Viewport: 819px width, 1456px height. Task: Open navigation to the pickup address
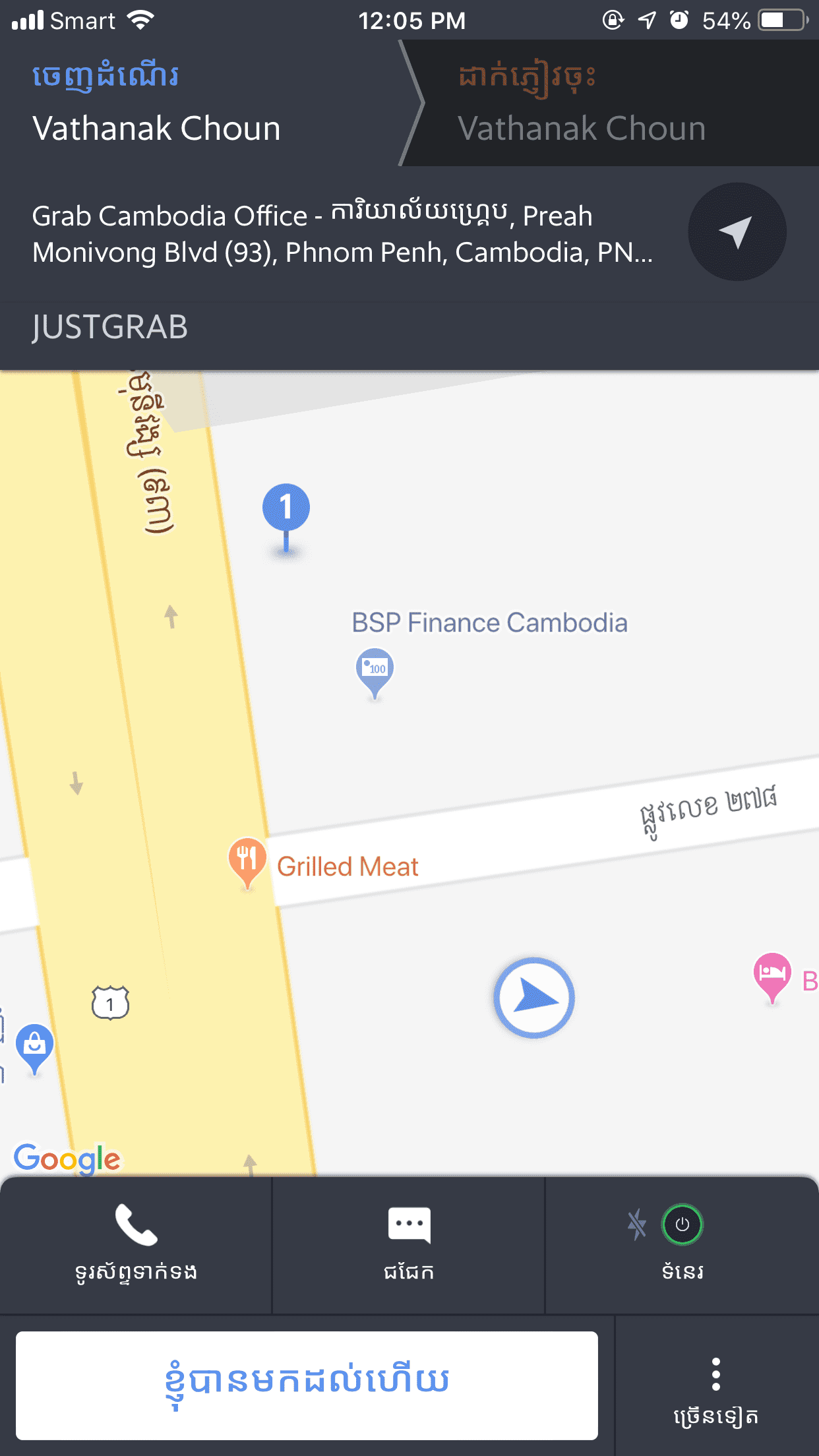point(737,231)
